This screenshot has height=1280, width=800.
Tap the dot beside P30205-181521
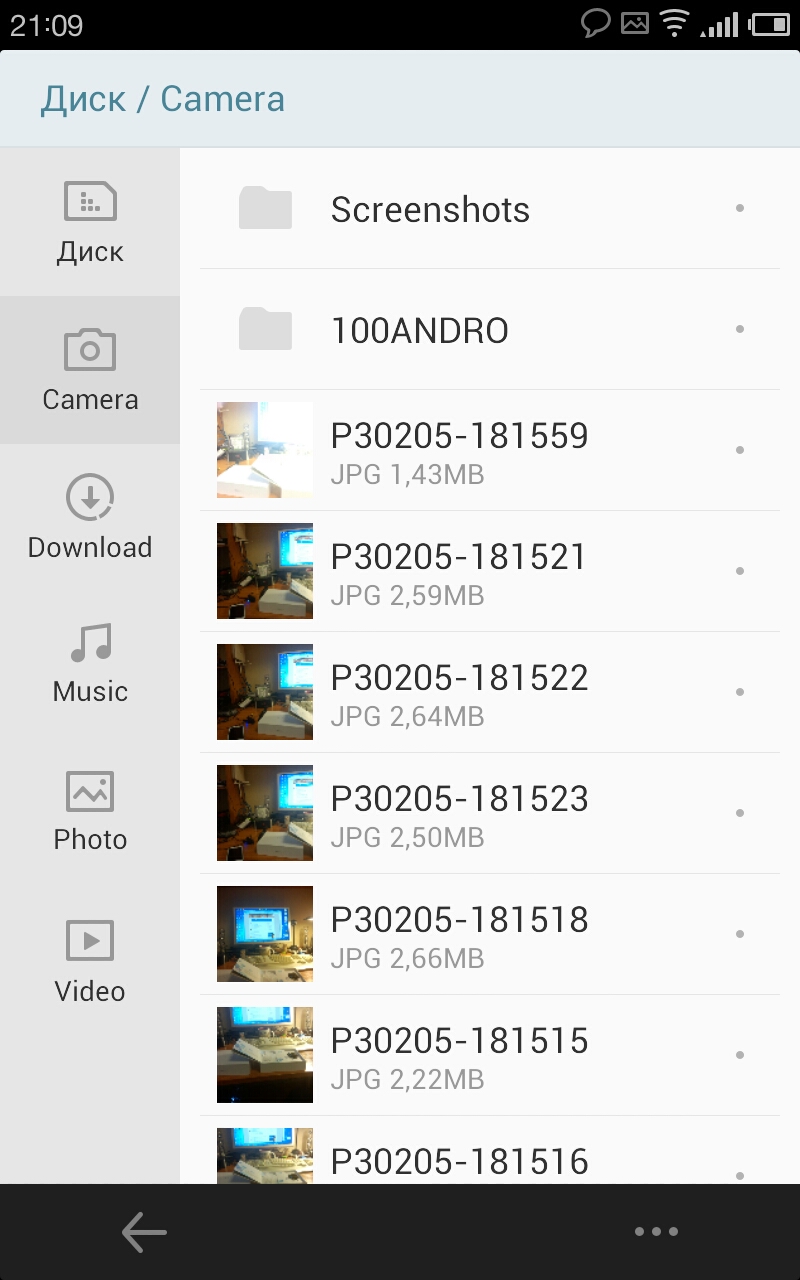740,571
